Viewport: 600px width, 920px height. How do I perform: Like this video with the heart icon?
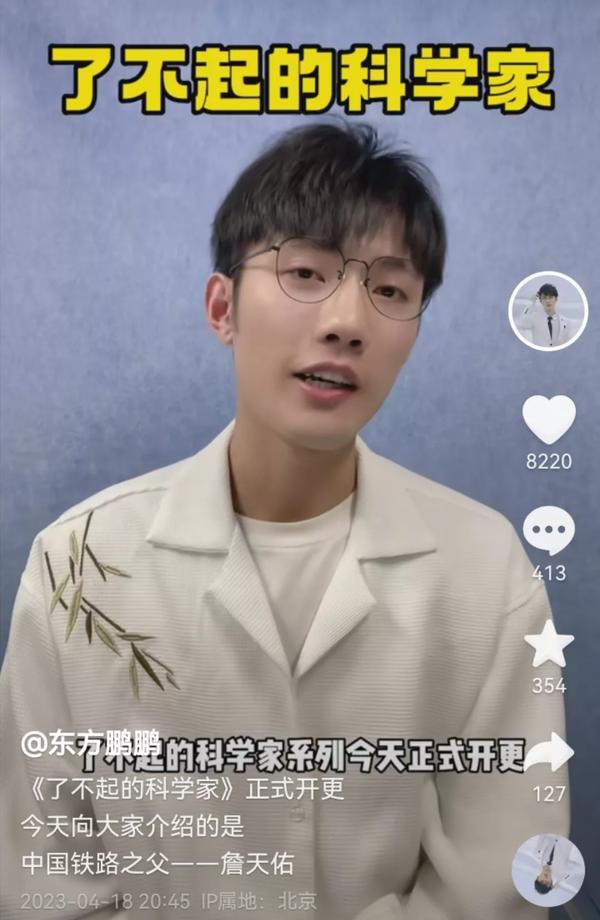tap(549, 419)
